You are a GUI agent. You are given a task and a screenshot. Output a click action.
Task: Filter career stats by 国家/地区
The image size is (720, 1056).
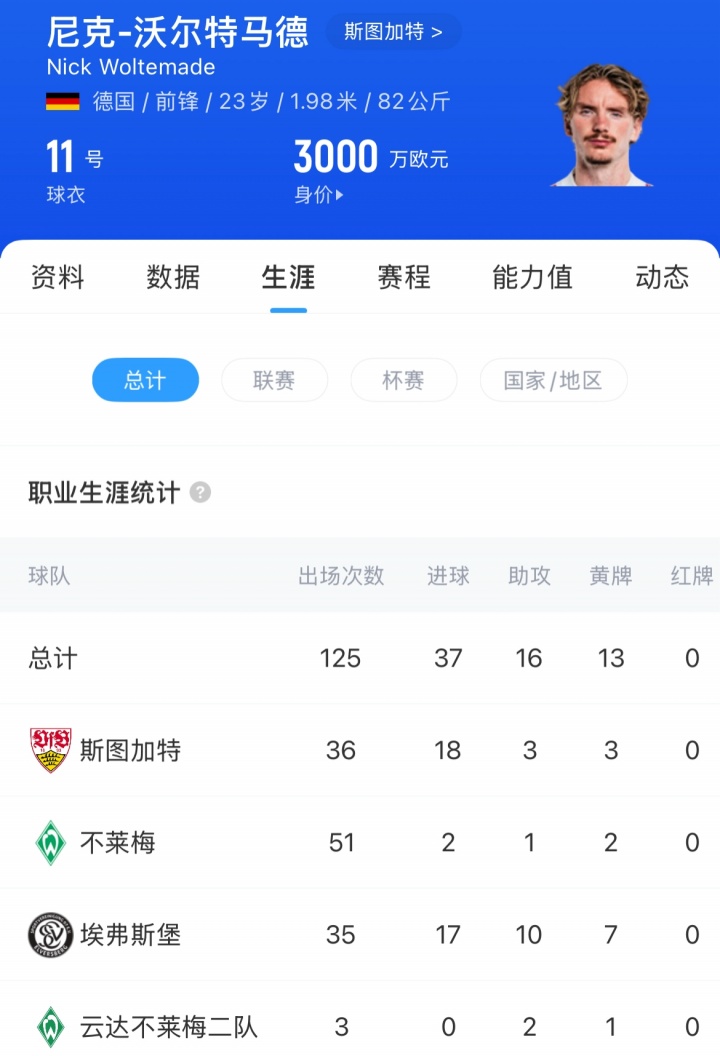(553, 380)
